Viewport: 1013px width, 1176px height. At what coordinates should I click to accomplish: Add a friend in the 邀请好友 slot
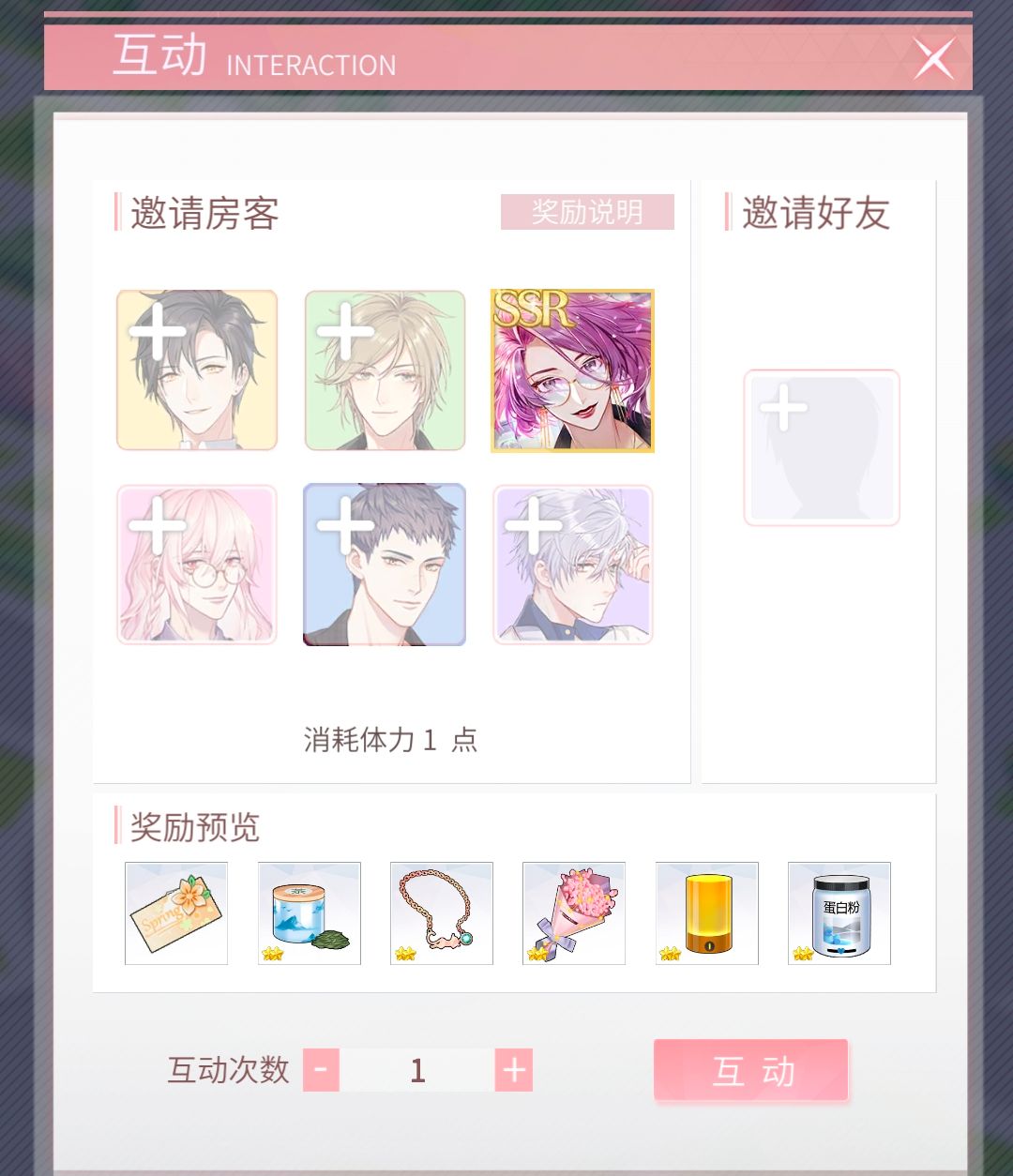(x=822, y=447)
